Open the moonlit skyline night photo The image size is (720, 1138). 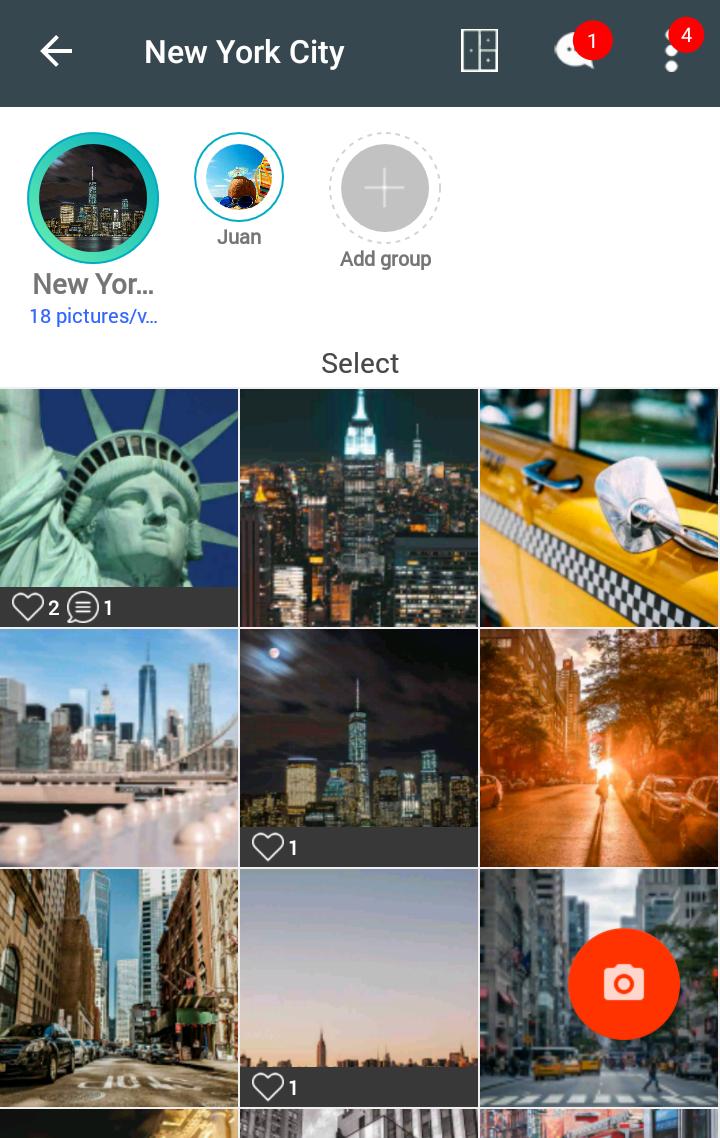(359, 730)
